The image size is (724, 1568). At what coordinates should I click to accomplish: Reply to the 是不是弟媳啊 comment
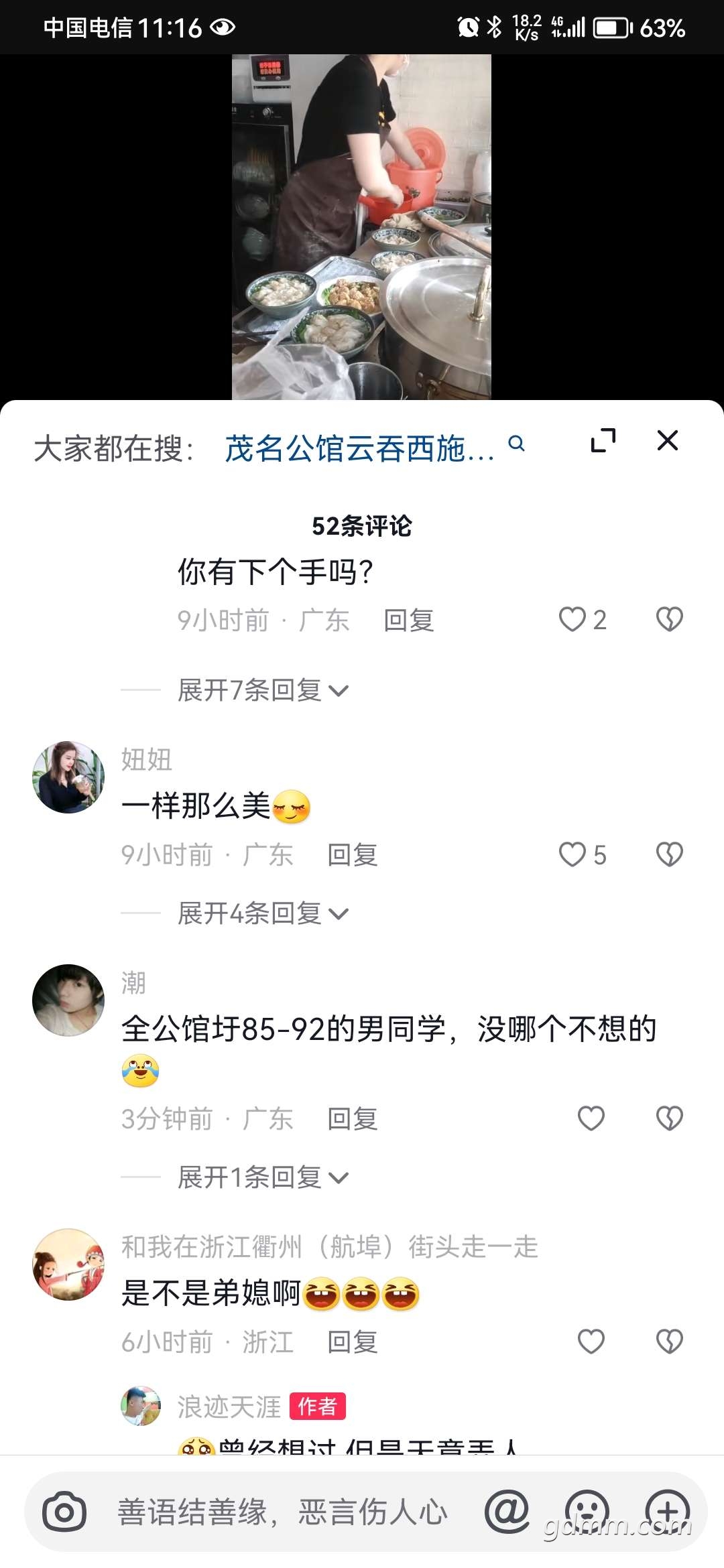point(353,1342)
